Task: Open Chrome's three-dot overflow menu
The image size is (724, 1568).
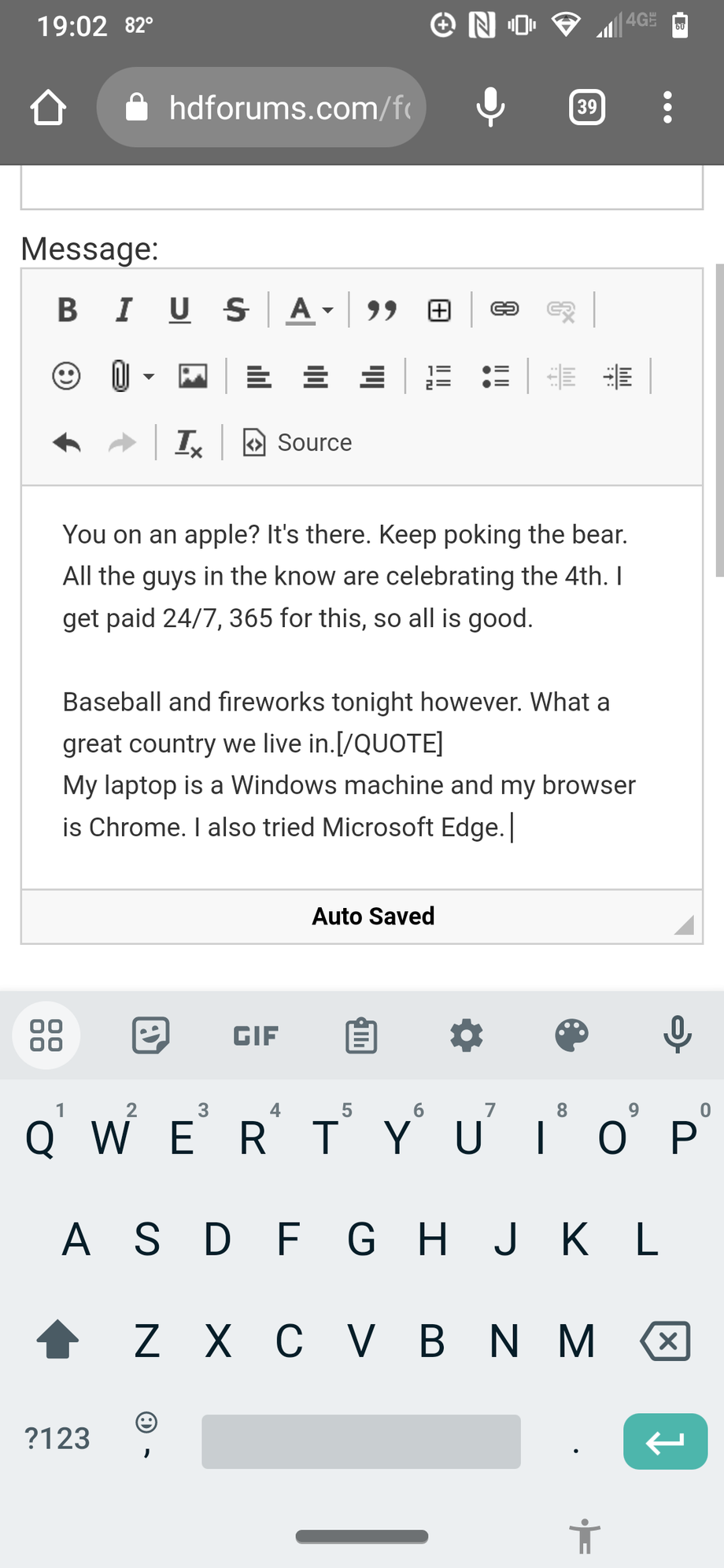Action: 667,107
